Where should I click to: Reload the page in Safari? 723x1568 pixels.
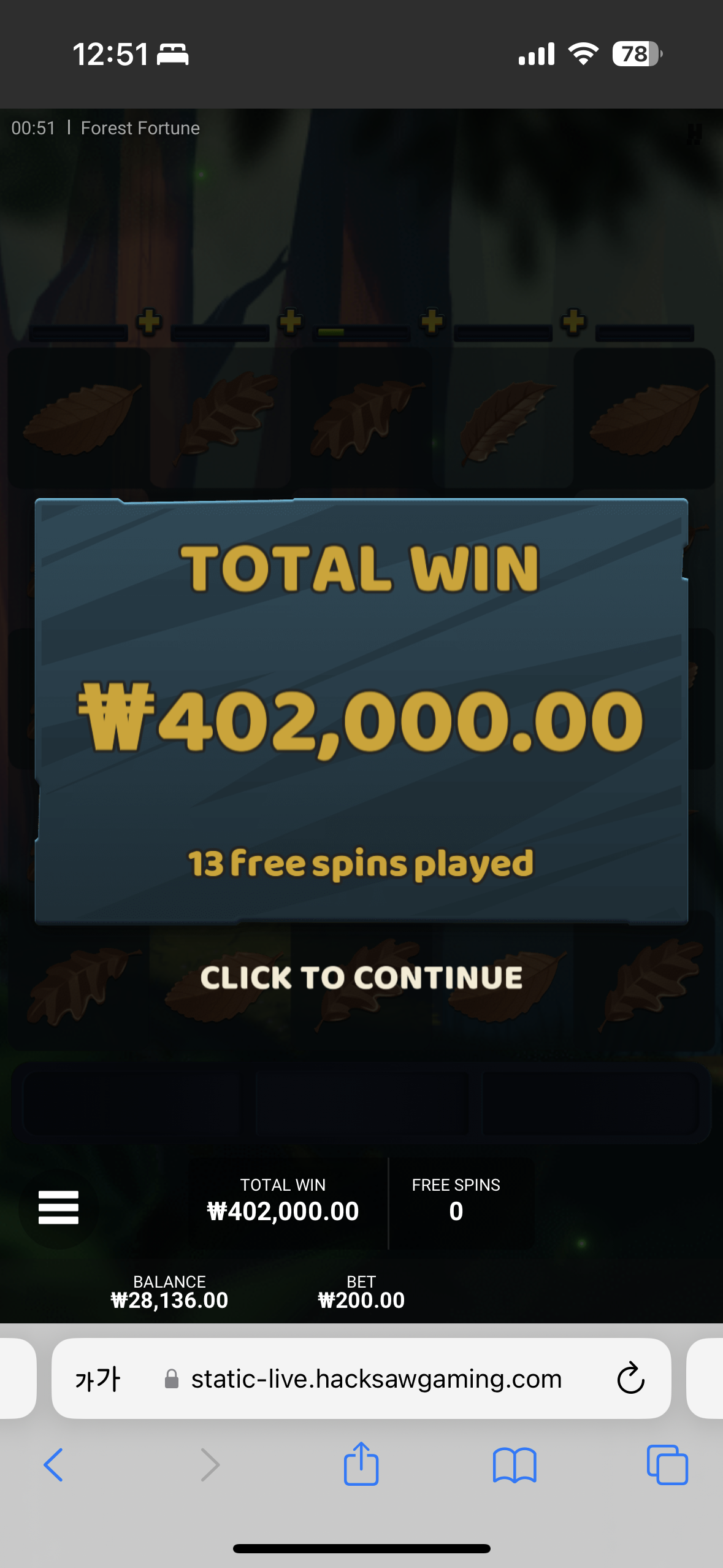coord(630,1379)
